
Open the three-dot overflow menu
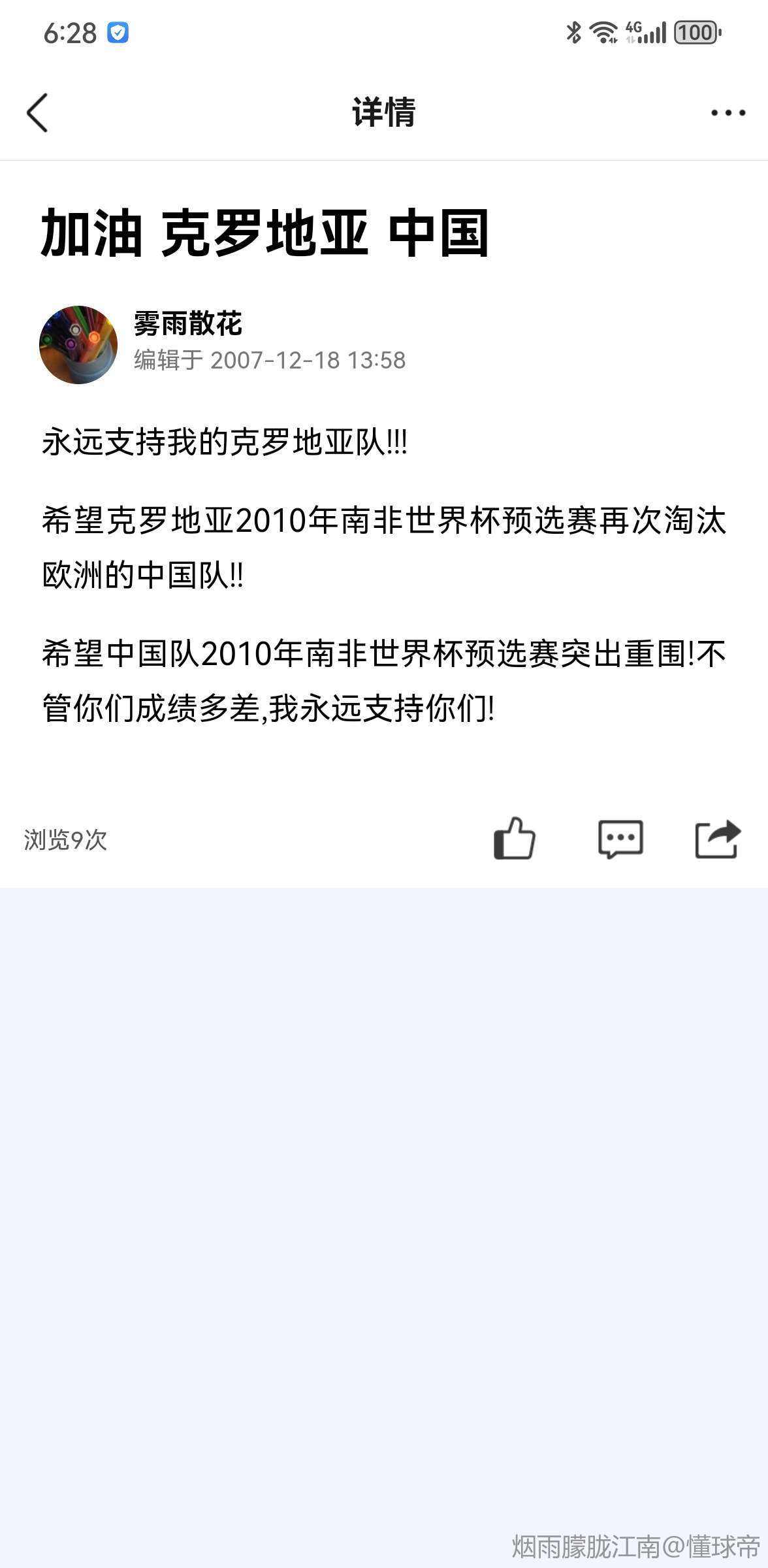[x=728, y=112]
